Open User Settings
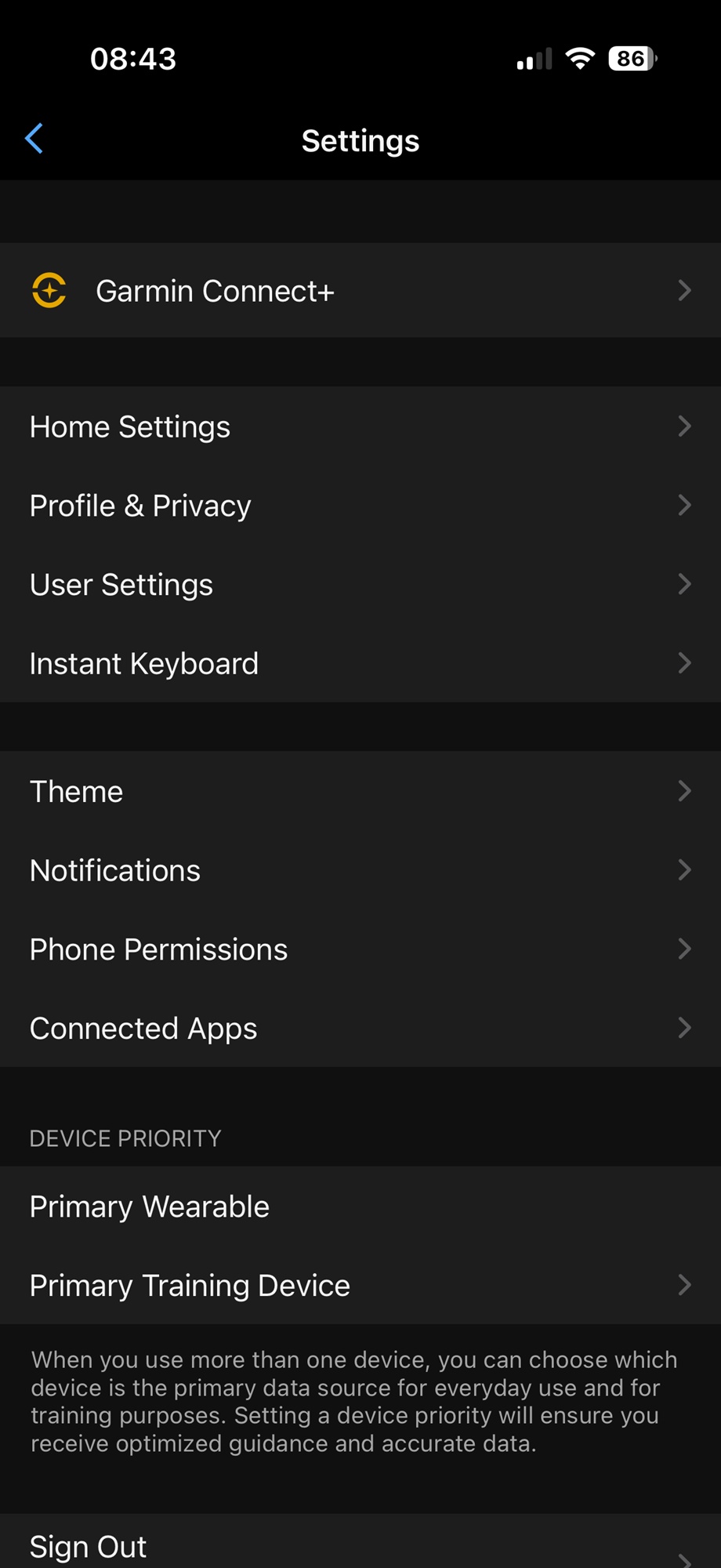 (360, 585)
